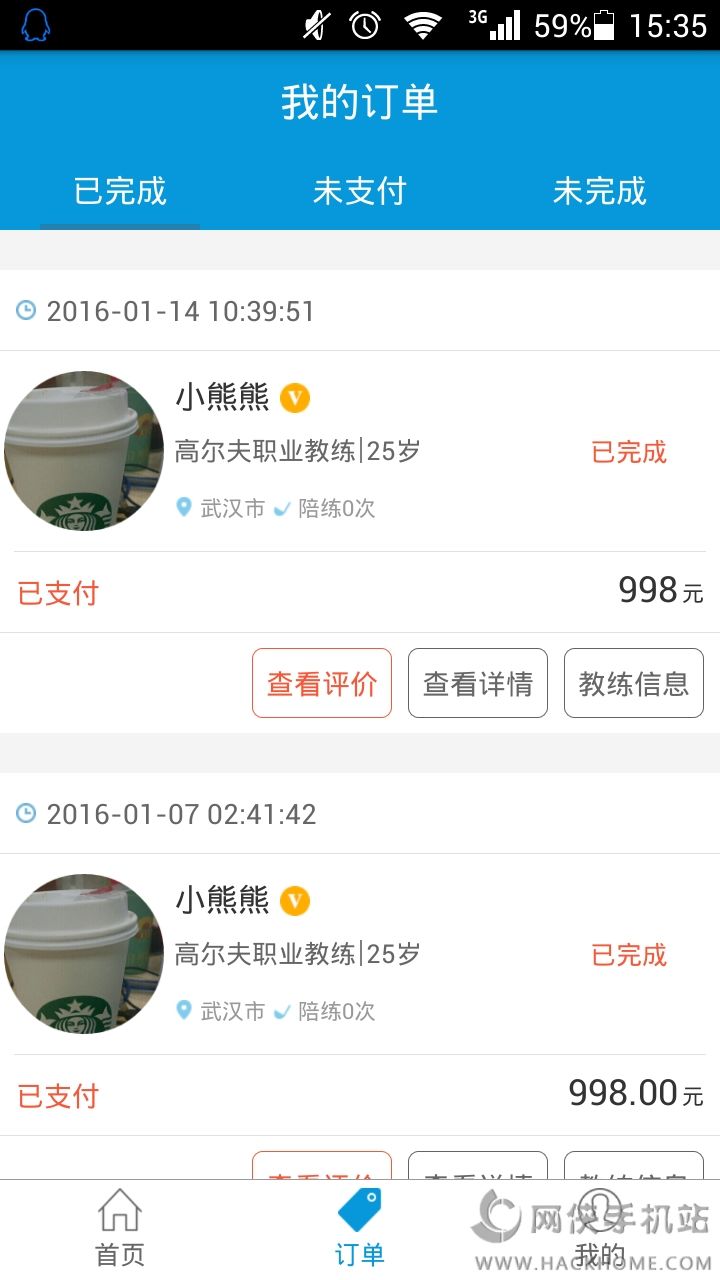
Task: Open 教练信息 for the 2016-01-14 order
Action: 634,684
